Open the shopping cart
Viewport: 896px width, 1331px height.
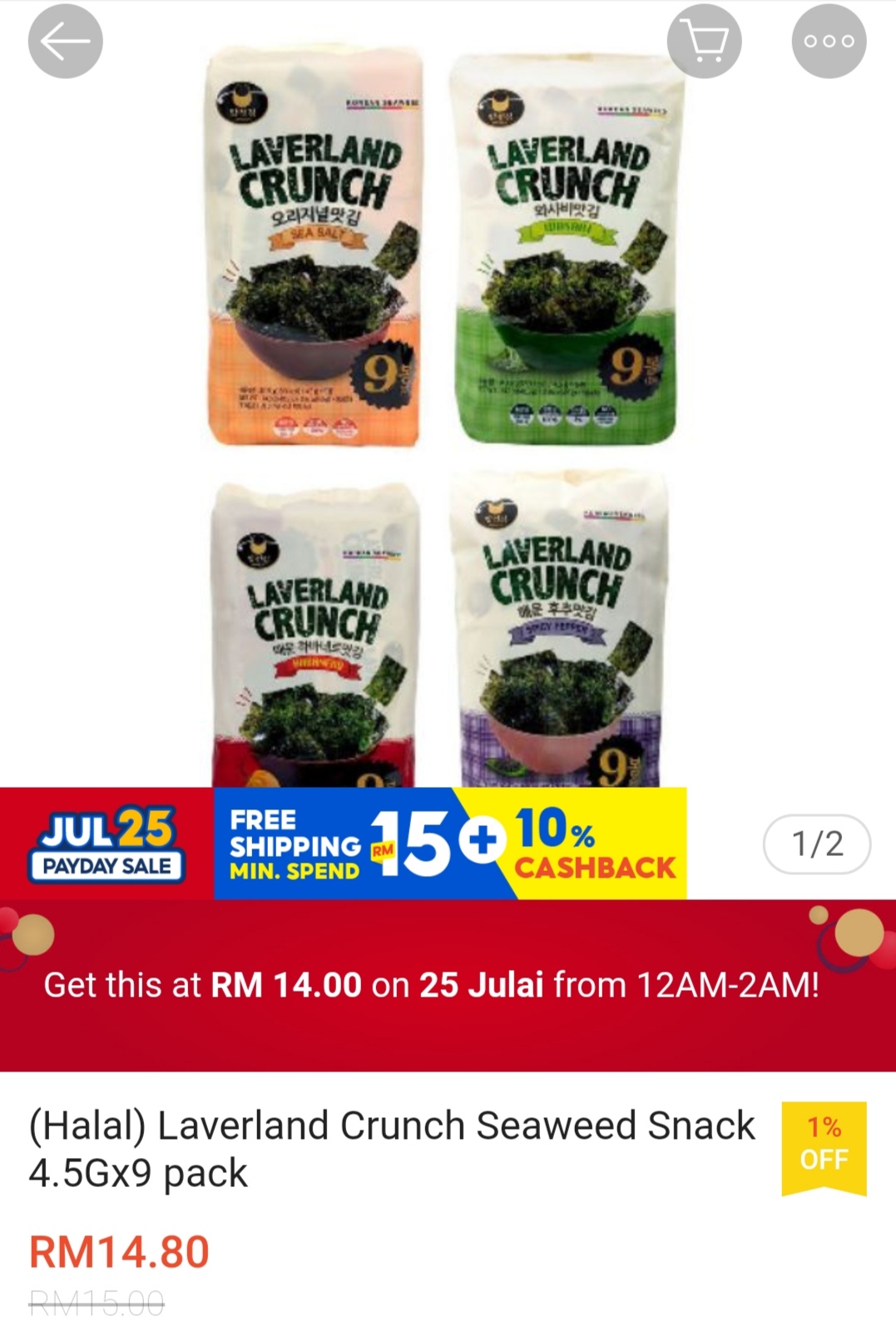click(x=704, y=42)
